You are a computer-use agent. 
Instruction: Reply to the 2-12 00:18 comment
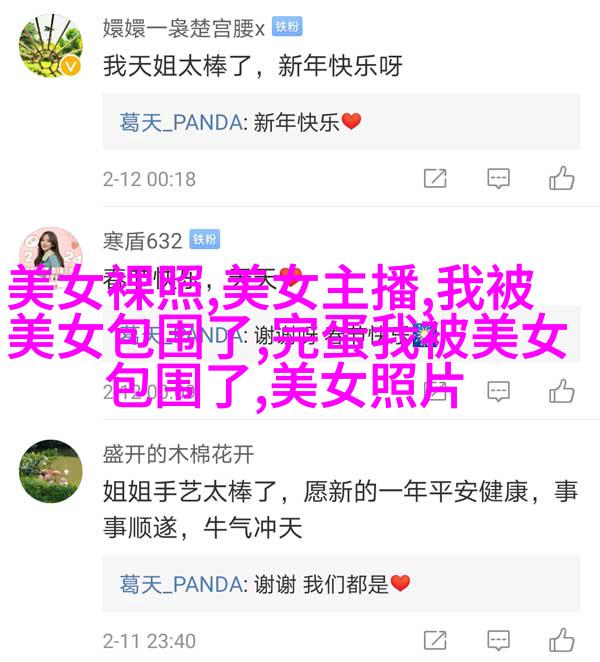pyautogui.click(x=499, y=179)
